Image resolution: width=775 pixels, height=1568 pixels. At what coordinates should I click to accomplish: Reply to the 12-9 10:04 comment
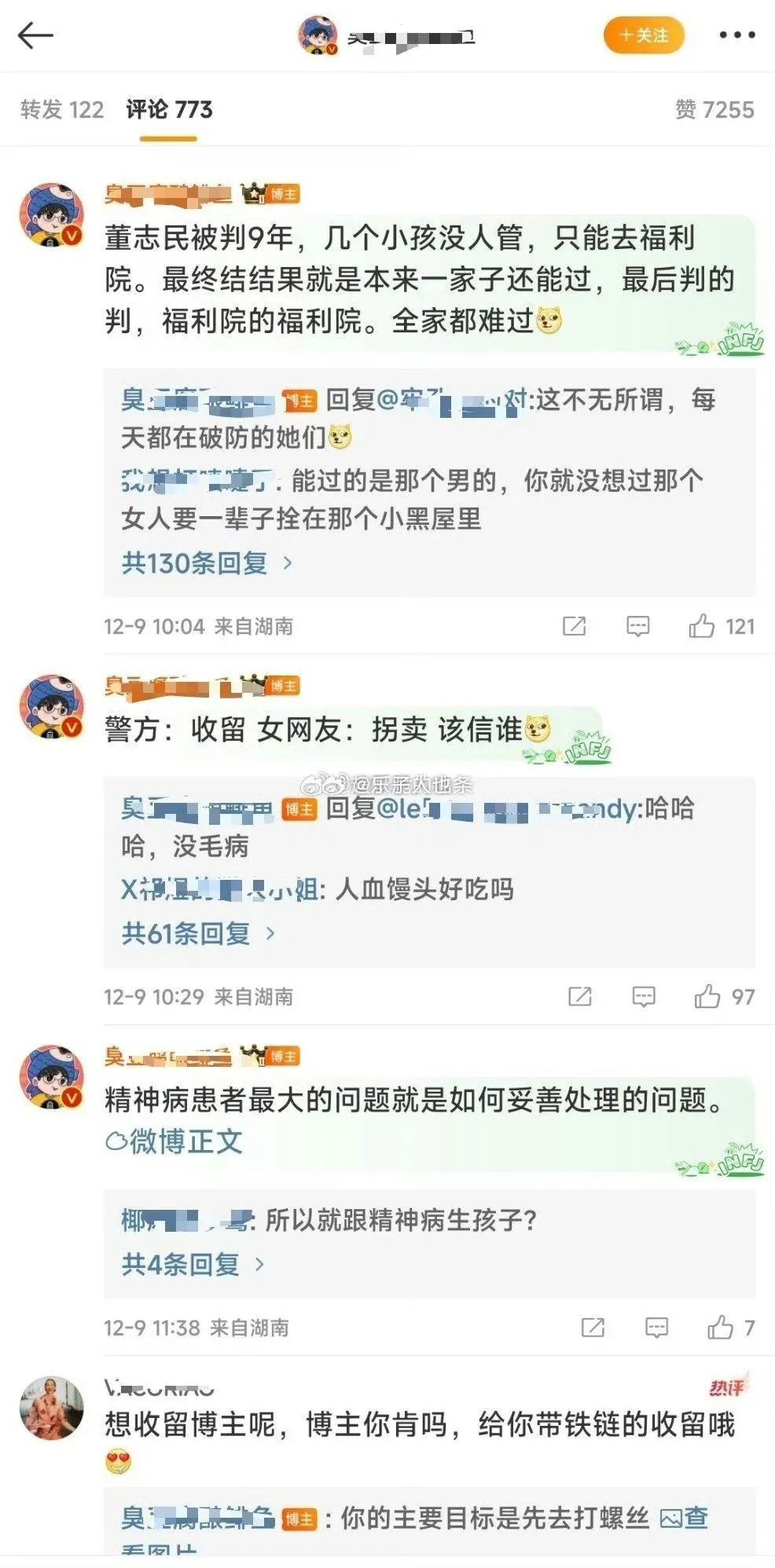click(637, 626)
